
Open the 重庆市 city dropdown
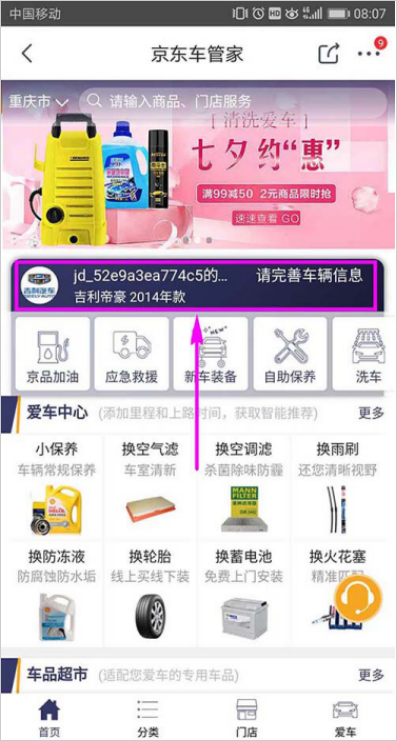(x=39, y=101)
